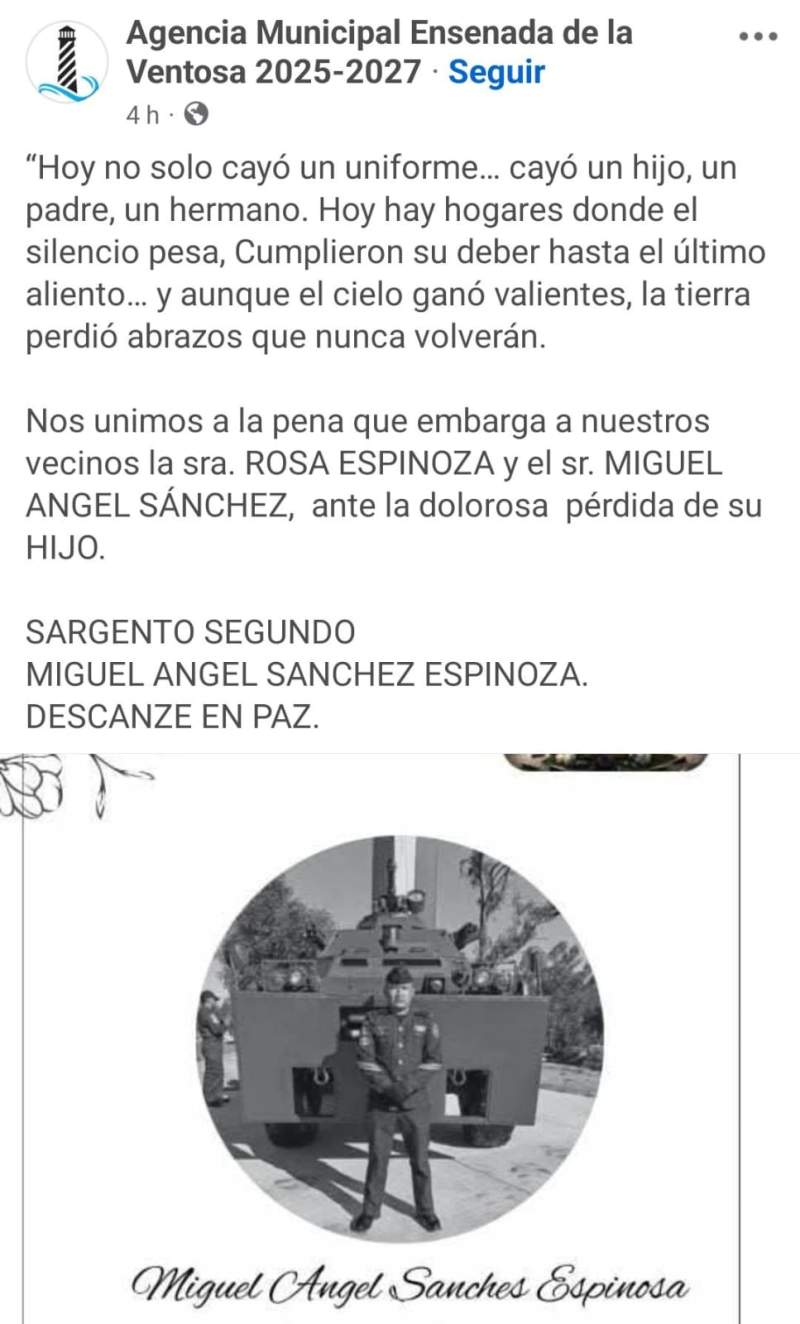Follow the page with Seguir
The image size is (800, 1324).
[496, 72]
